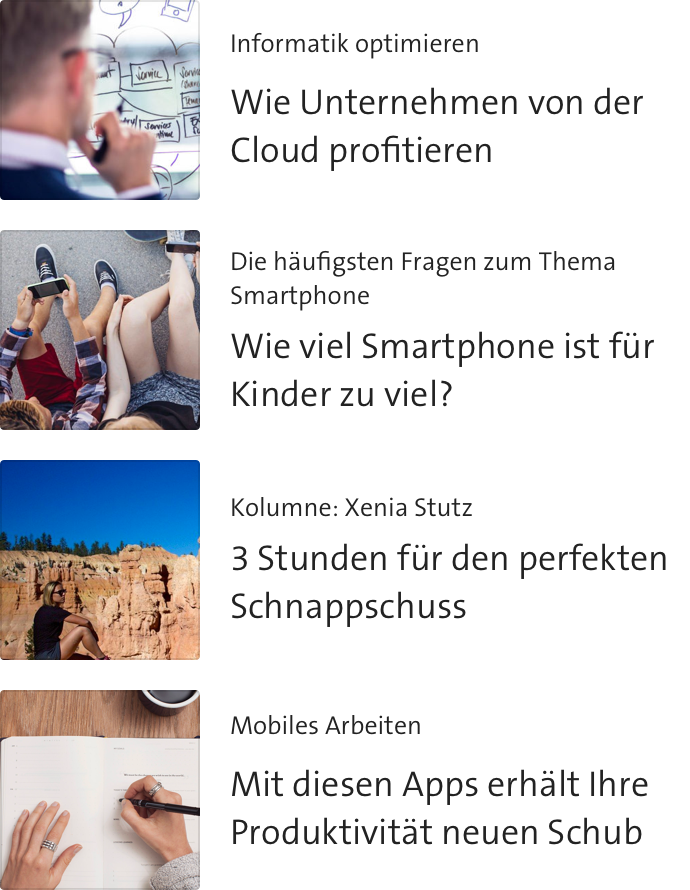
Task: Open 'Wie viel Smartphone ist für Kinder zu viel?'
Action: (442, 370)
